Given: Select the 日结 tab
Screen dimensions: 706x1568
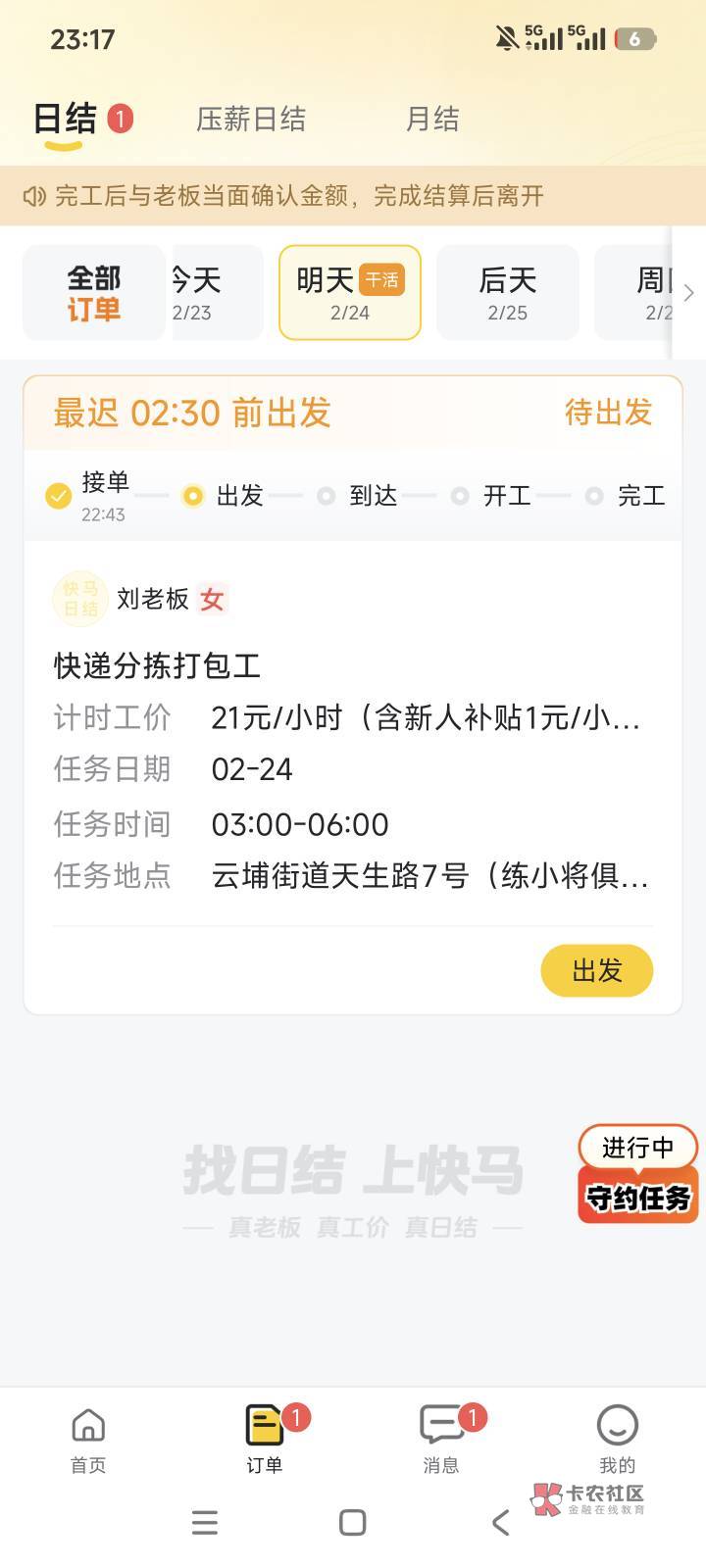Looking at the screenshot, I should pos(66,120).
